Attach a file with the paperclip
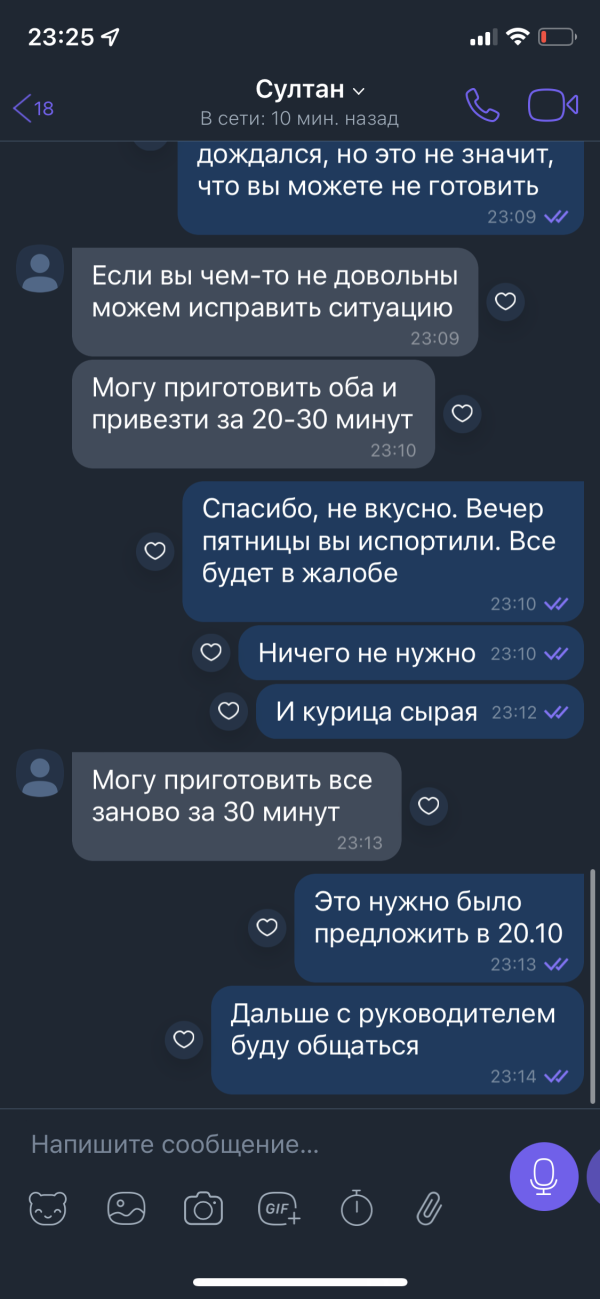Screen dimensions: 600x1299 430,1210
